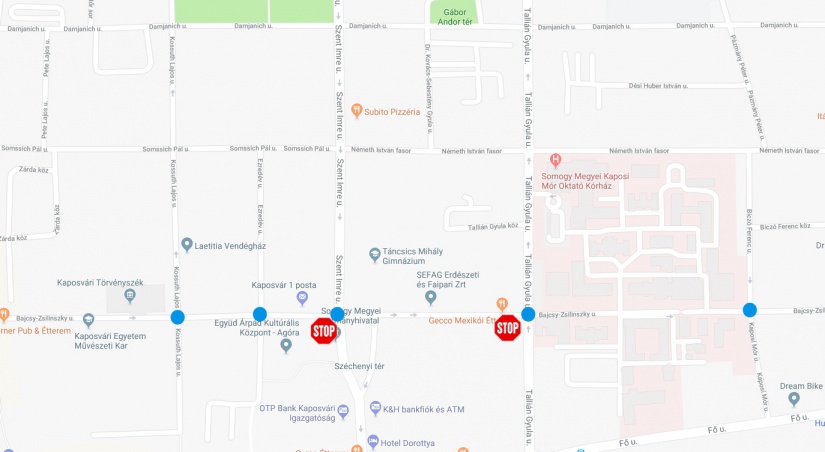Select the blue dot at Kossuth Lajos u. intersection
This screenshot has width=825, height=452.
coord(177,317)
